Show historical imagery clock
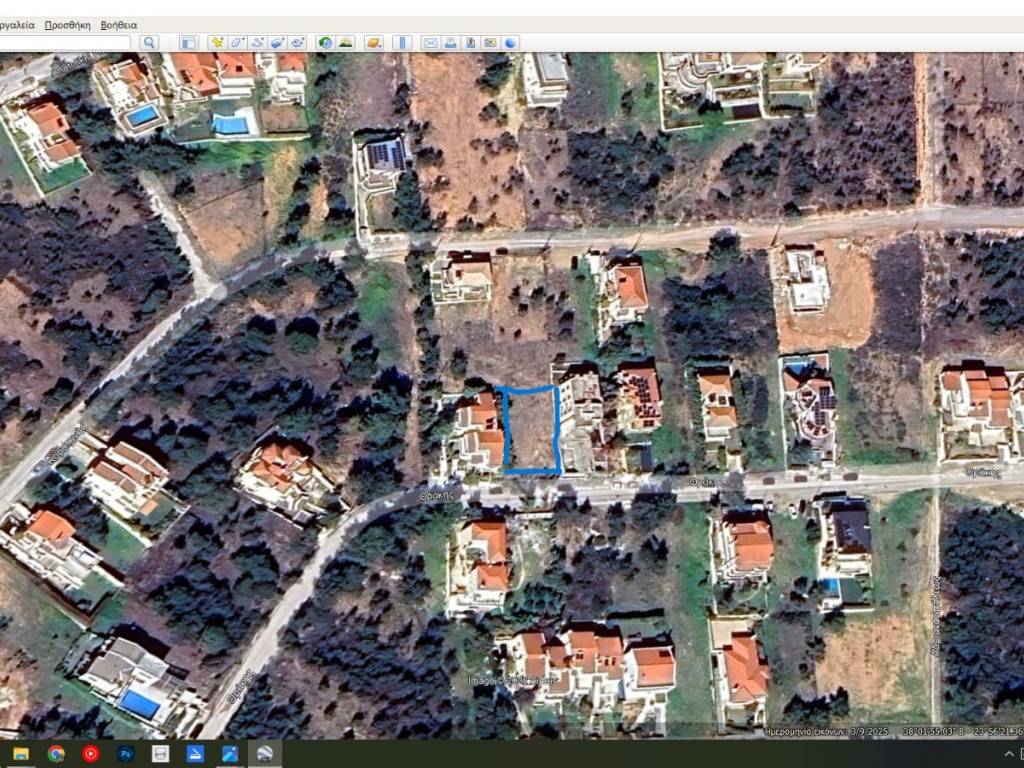 point(325,42)
